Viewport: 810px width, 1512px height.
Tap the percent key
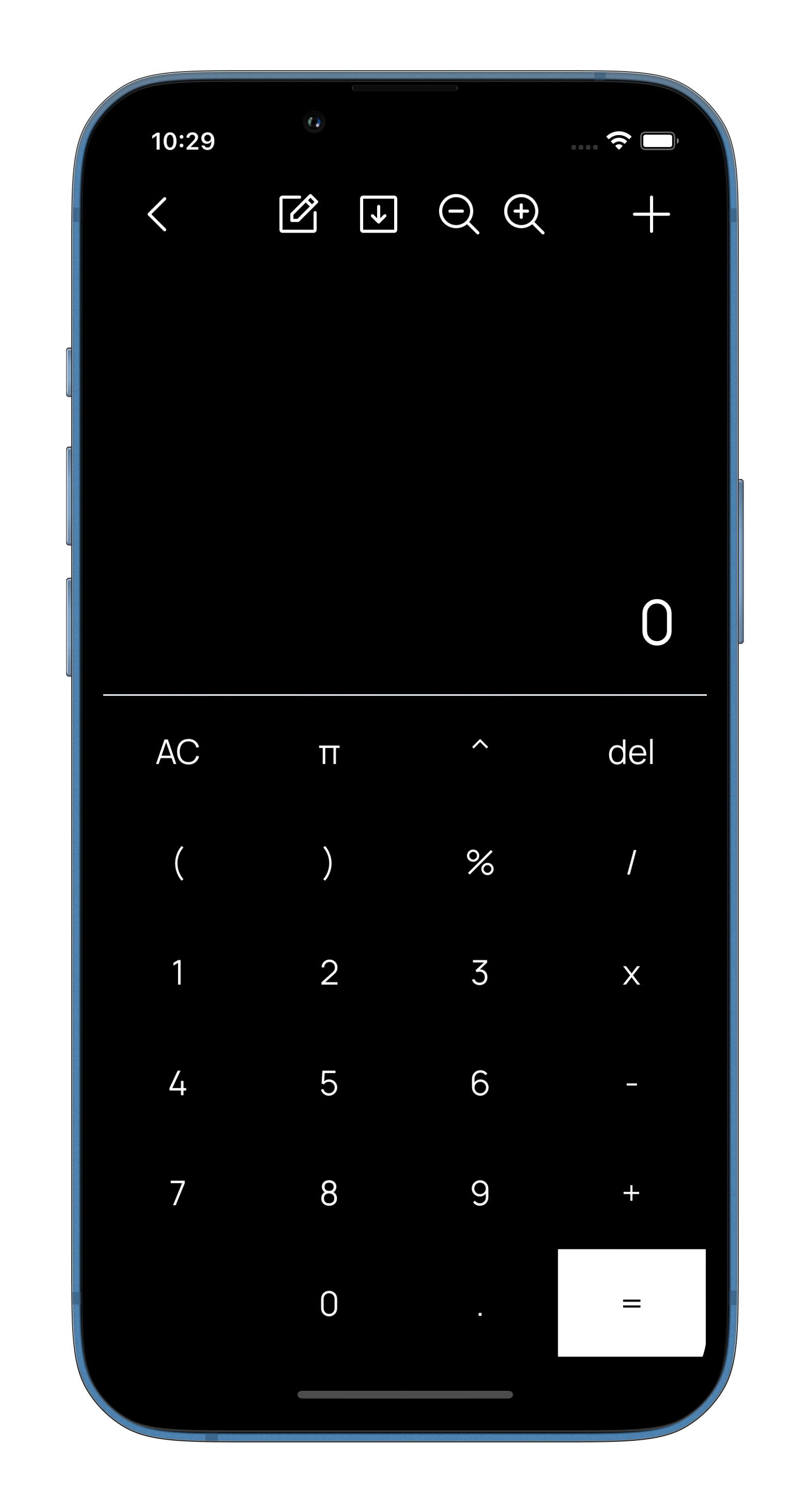coord(480,862)
